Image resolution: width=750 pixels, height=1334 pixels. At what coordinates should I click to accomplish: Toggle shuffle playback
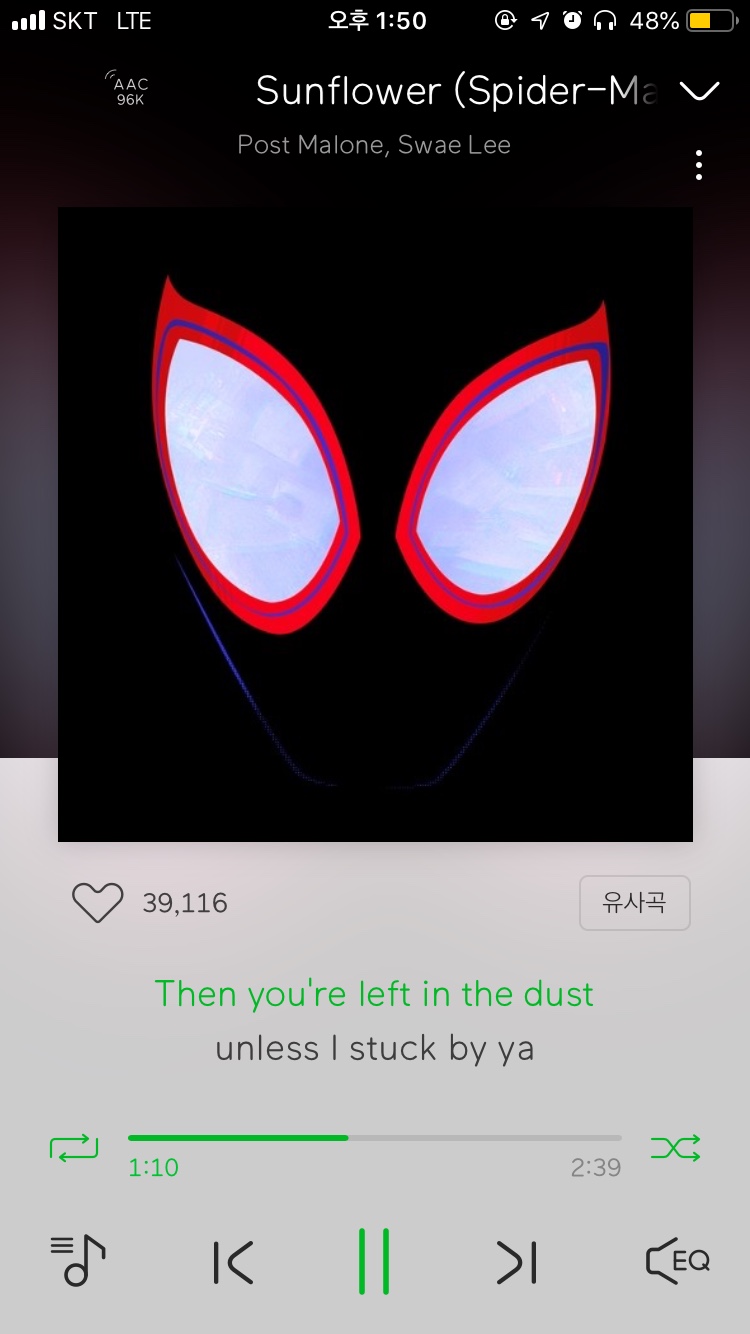[675, 1147]
